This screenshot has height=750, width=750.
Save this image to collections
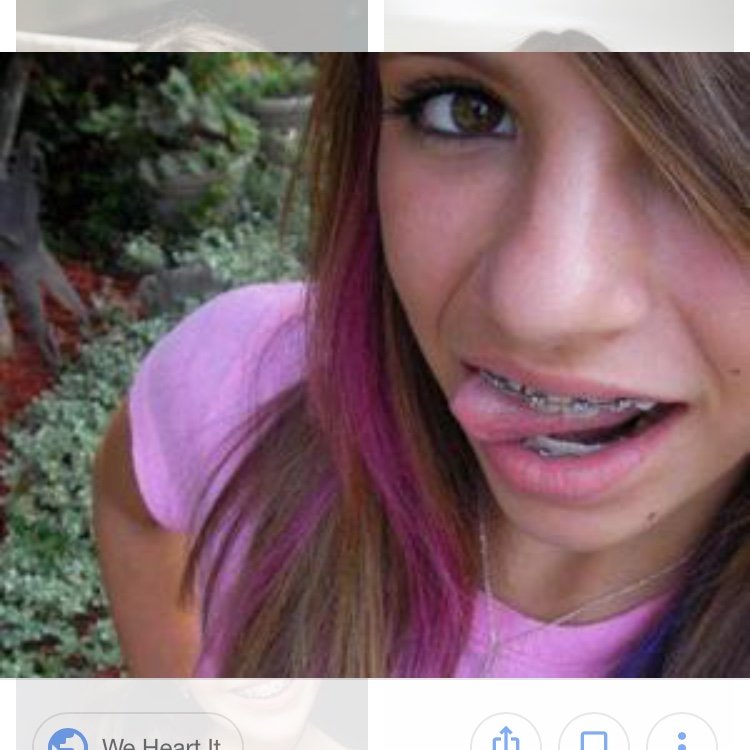point(594,738)
